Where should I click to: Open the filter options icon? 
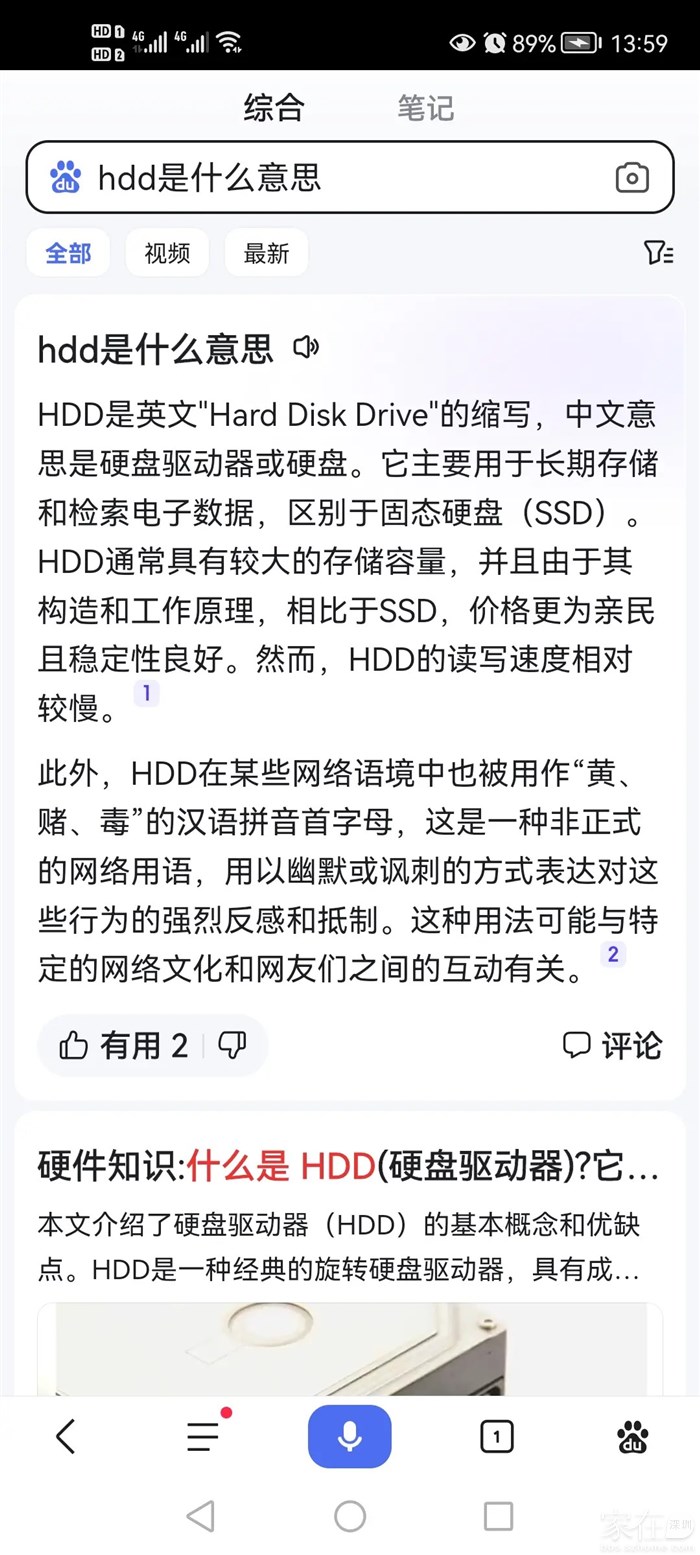(658, 252)
